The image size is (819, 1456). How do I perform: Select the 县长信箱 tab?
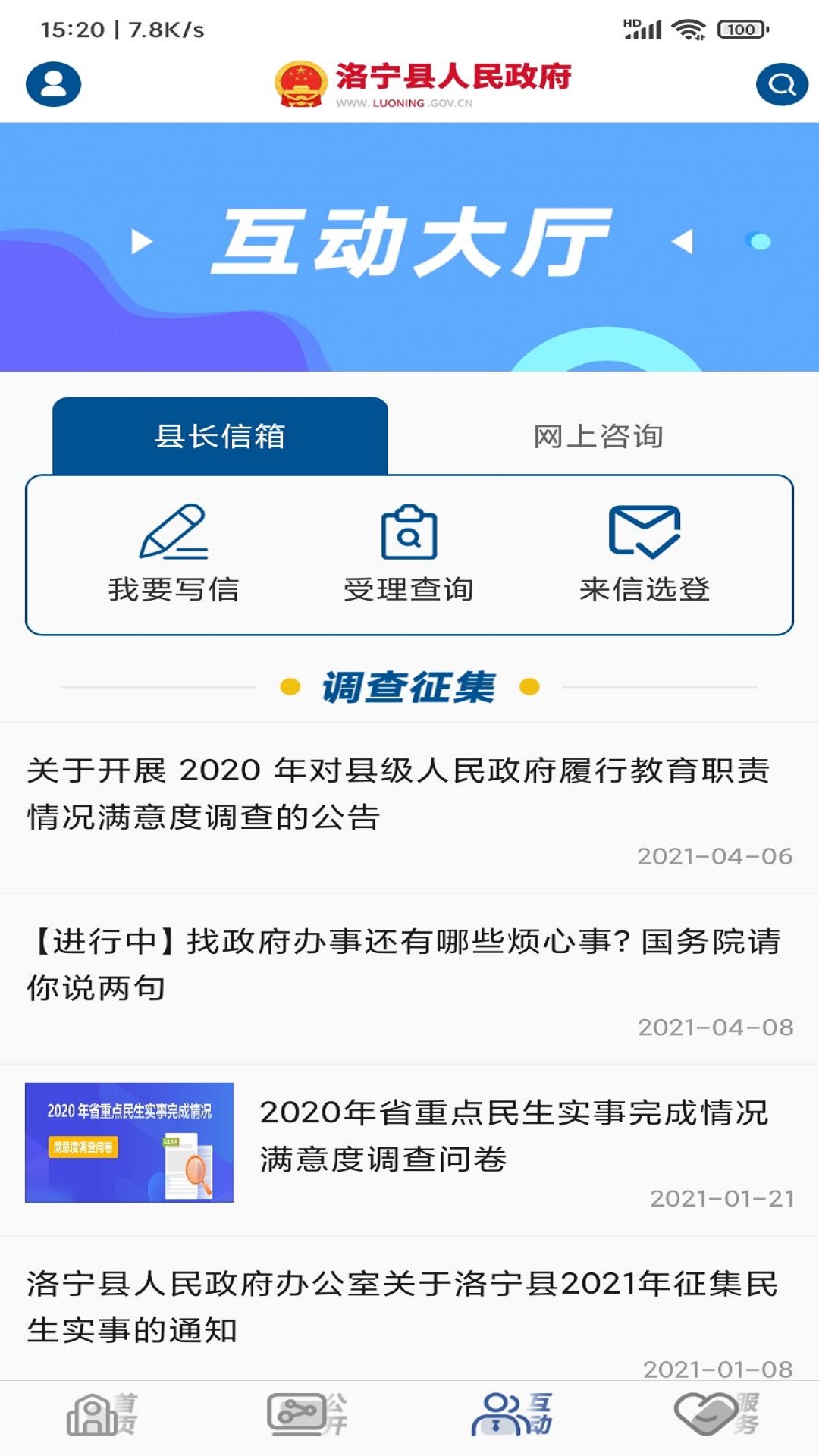click(x=219, y=435)
